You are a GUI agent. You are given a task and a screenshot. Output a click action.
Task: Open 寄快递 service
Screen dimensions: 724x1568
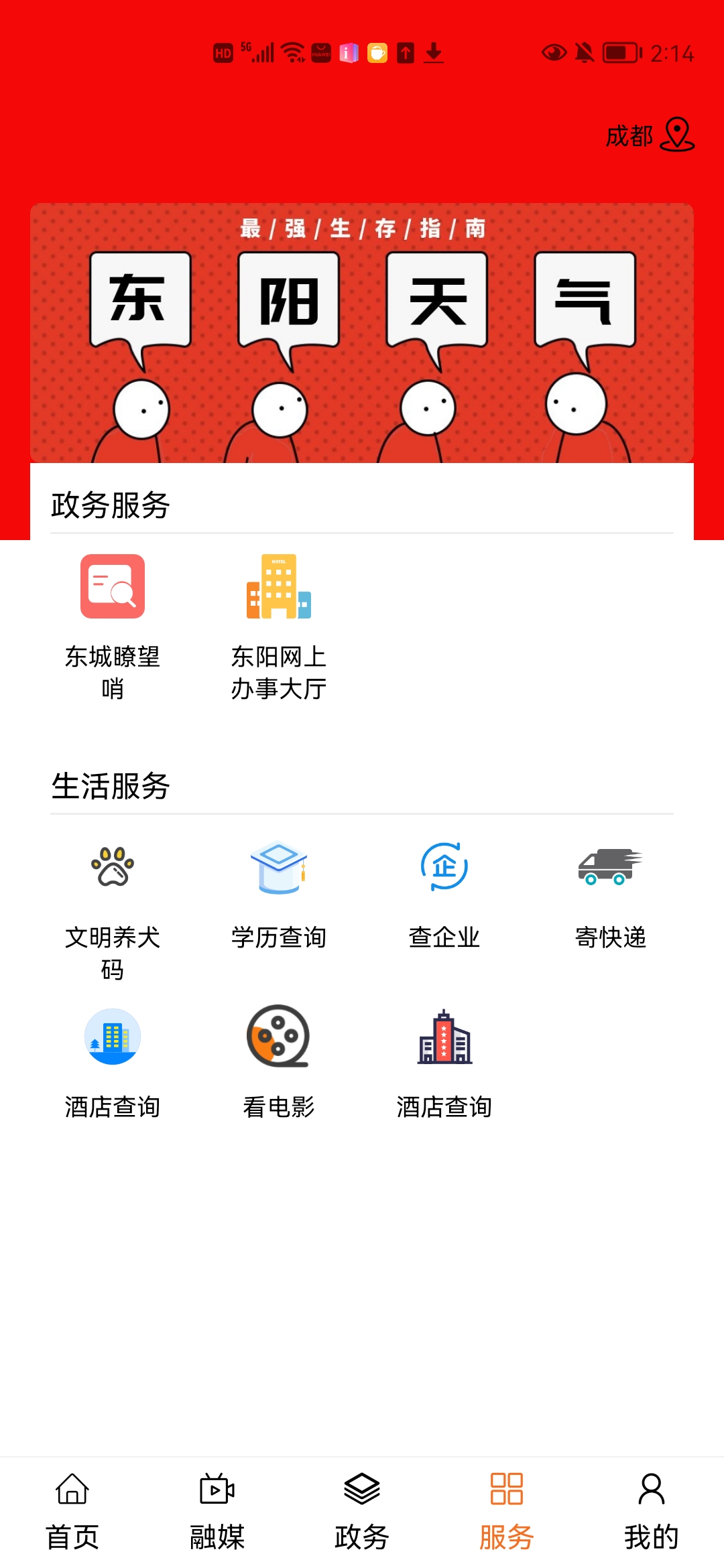pos(610,895)
